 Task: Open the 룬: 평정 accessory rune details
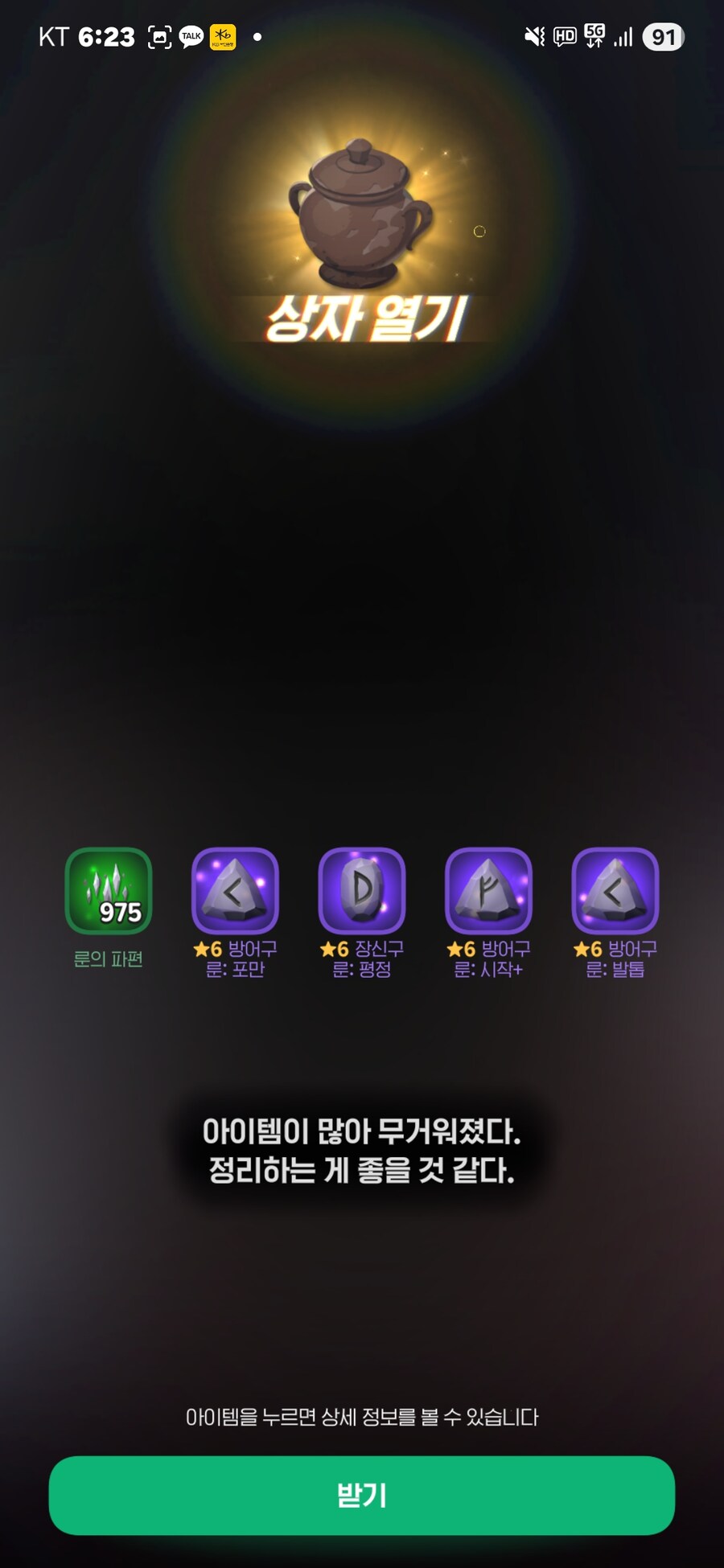pyautogui.click(x=362, y=891)
